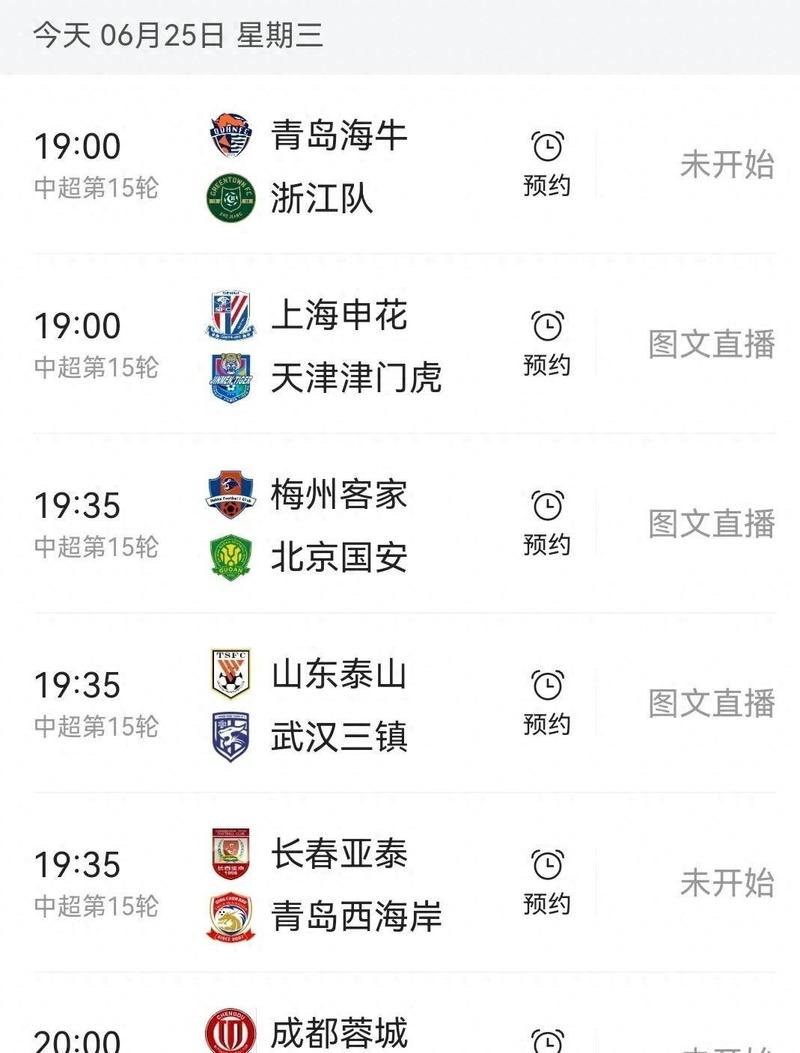Open the 长春亚泰 vs 青岛西海岸 match row
Image resolution: width=800 pixels, height=1053 pixels.
[x=338, y=884]
